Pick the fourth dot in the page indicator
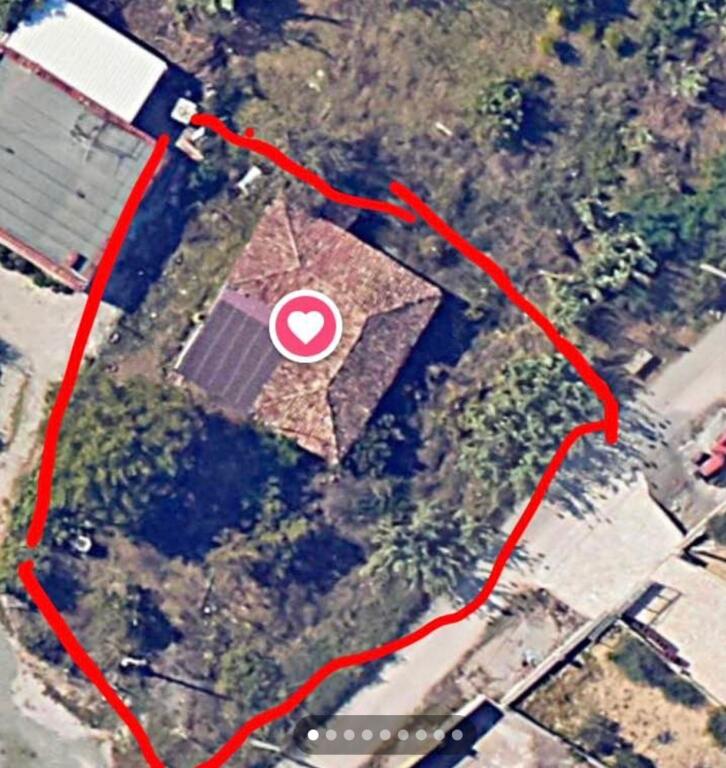726x768 pixels. [366, 734]
